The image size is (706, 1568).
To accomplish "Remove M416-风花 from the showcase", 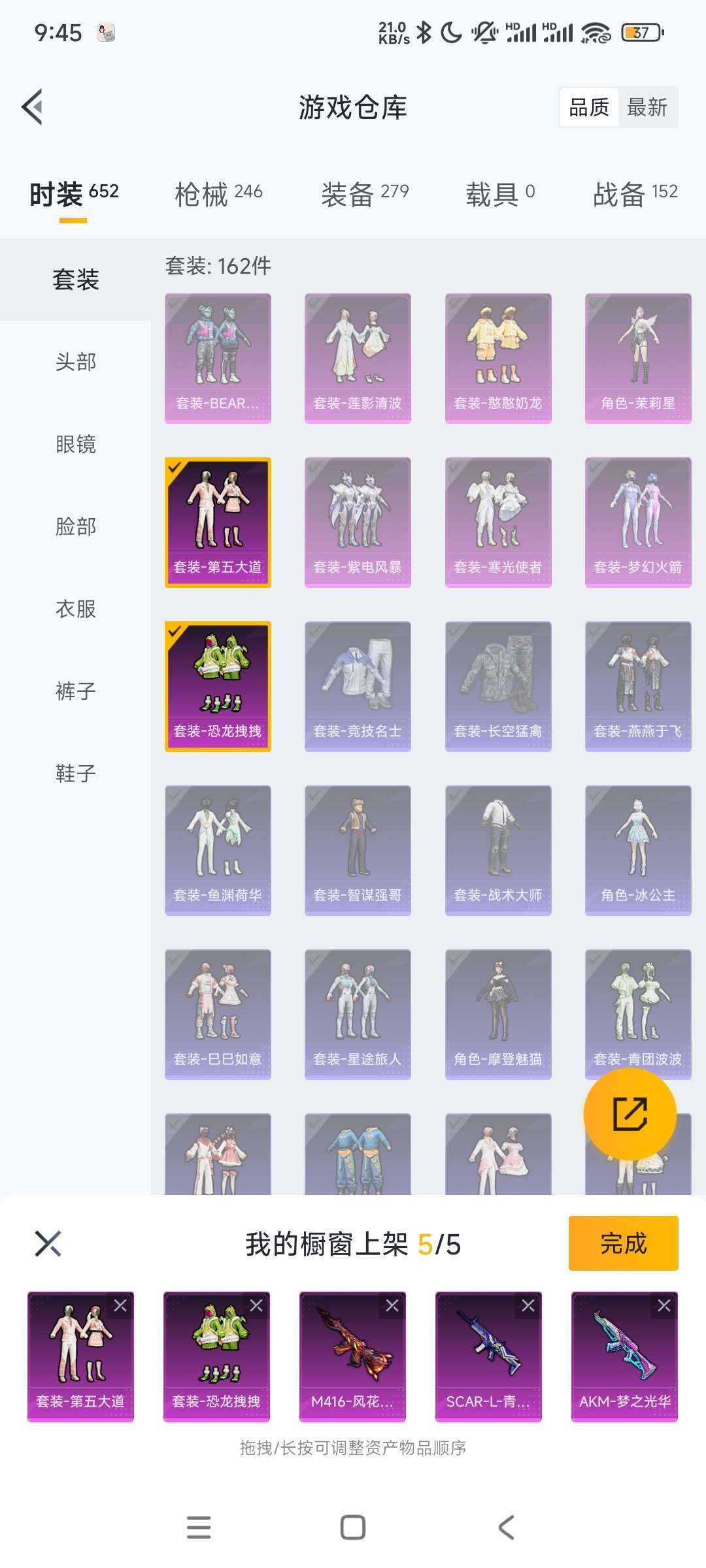I will (392, 1305).
